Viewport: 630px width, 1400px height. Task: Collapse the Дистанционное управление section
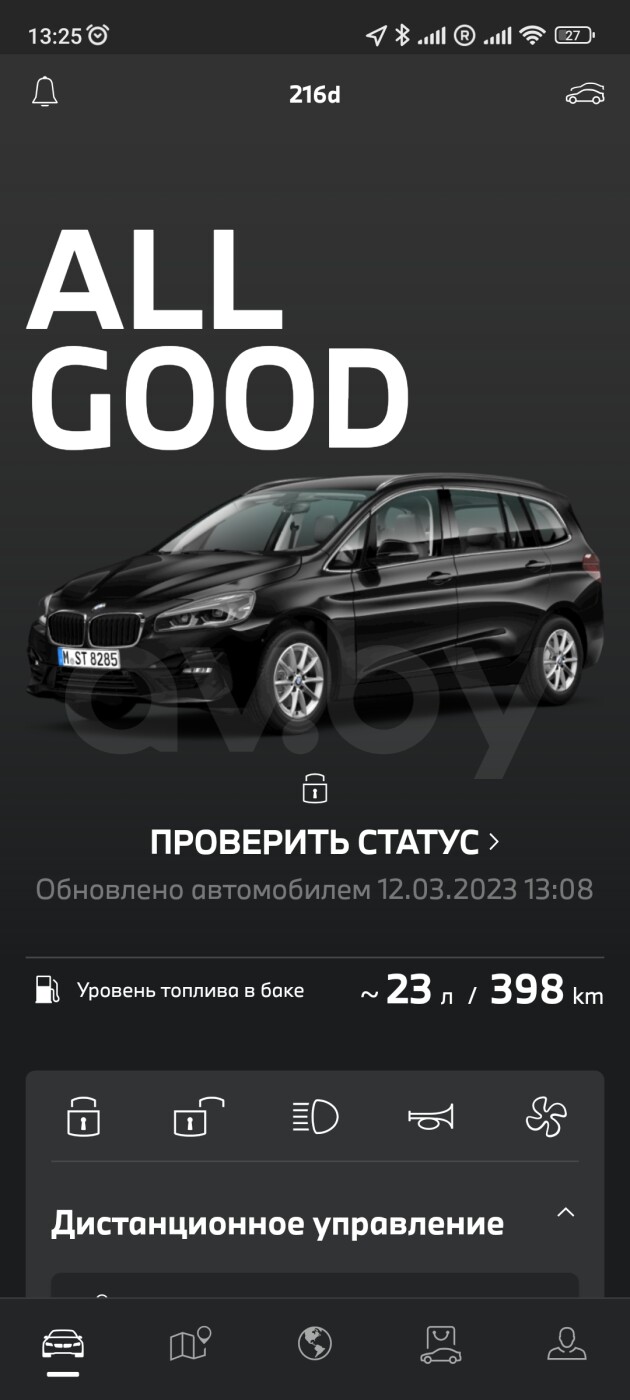click(x=565, y=1212)
